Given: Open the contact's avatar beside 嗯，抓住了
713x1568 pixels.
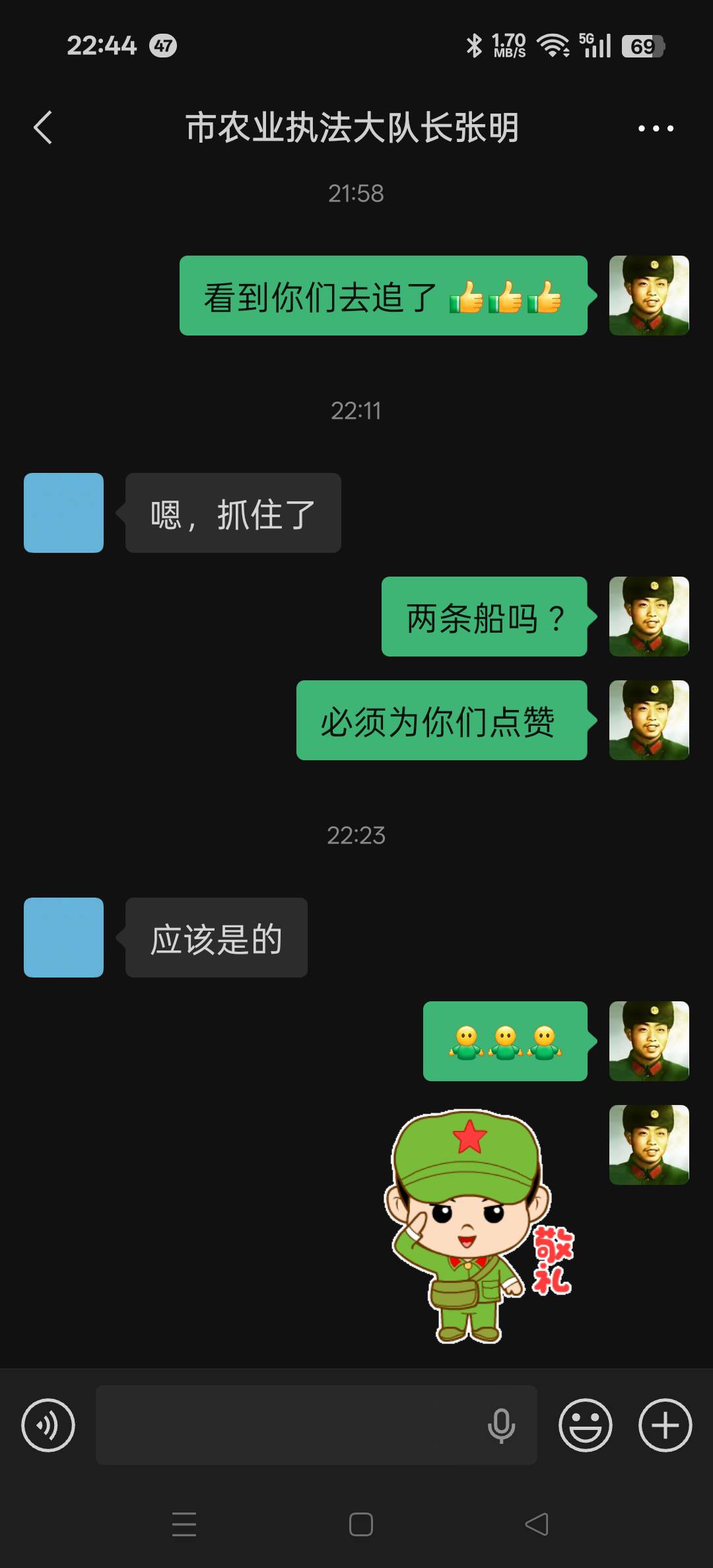Looking at the screenshot, I should click(64, 513).
